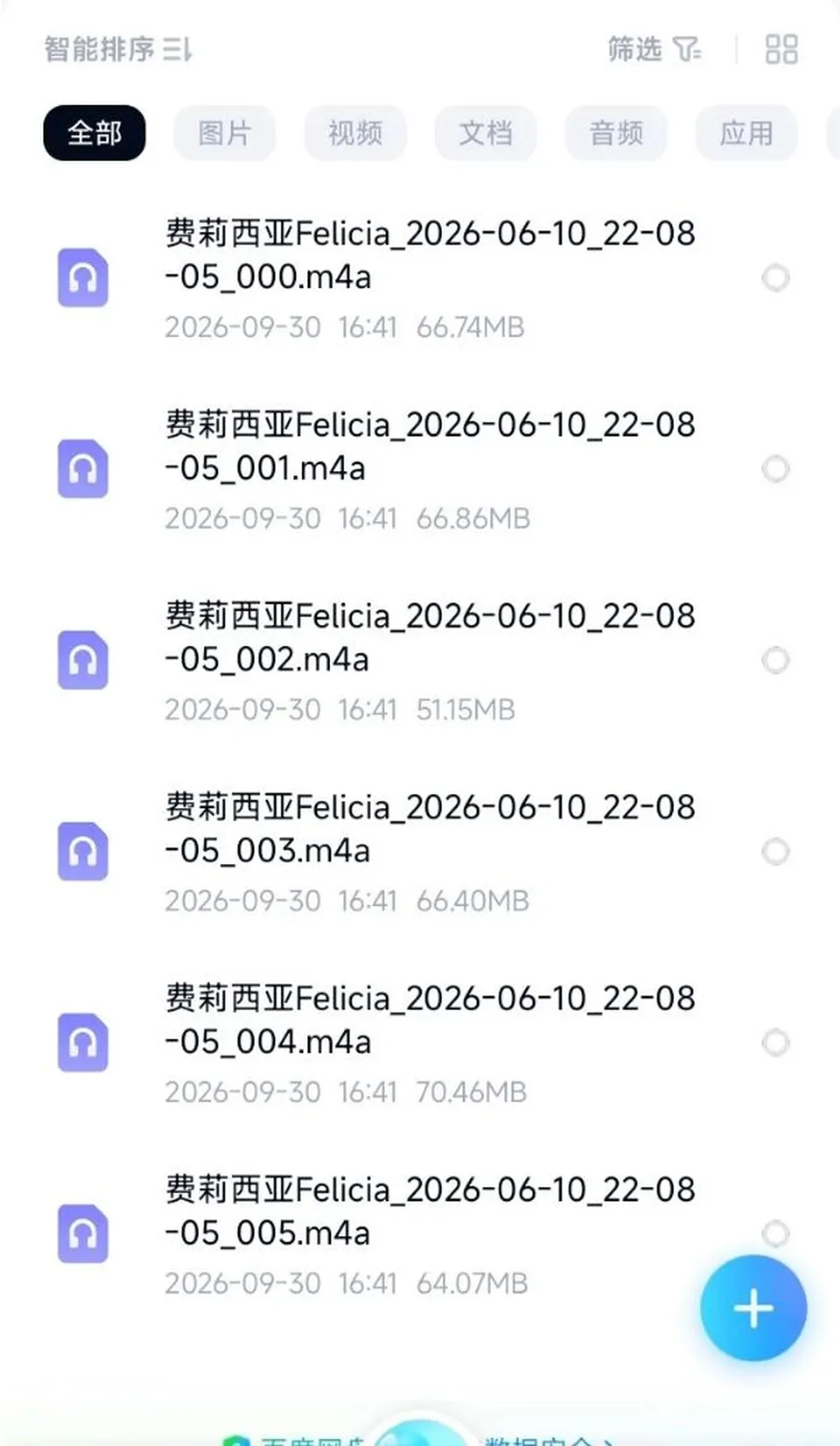Switch to the 视频 category

(x=355, y=133)
